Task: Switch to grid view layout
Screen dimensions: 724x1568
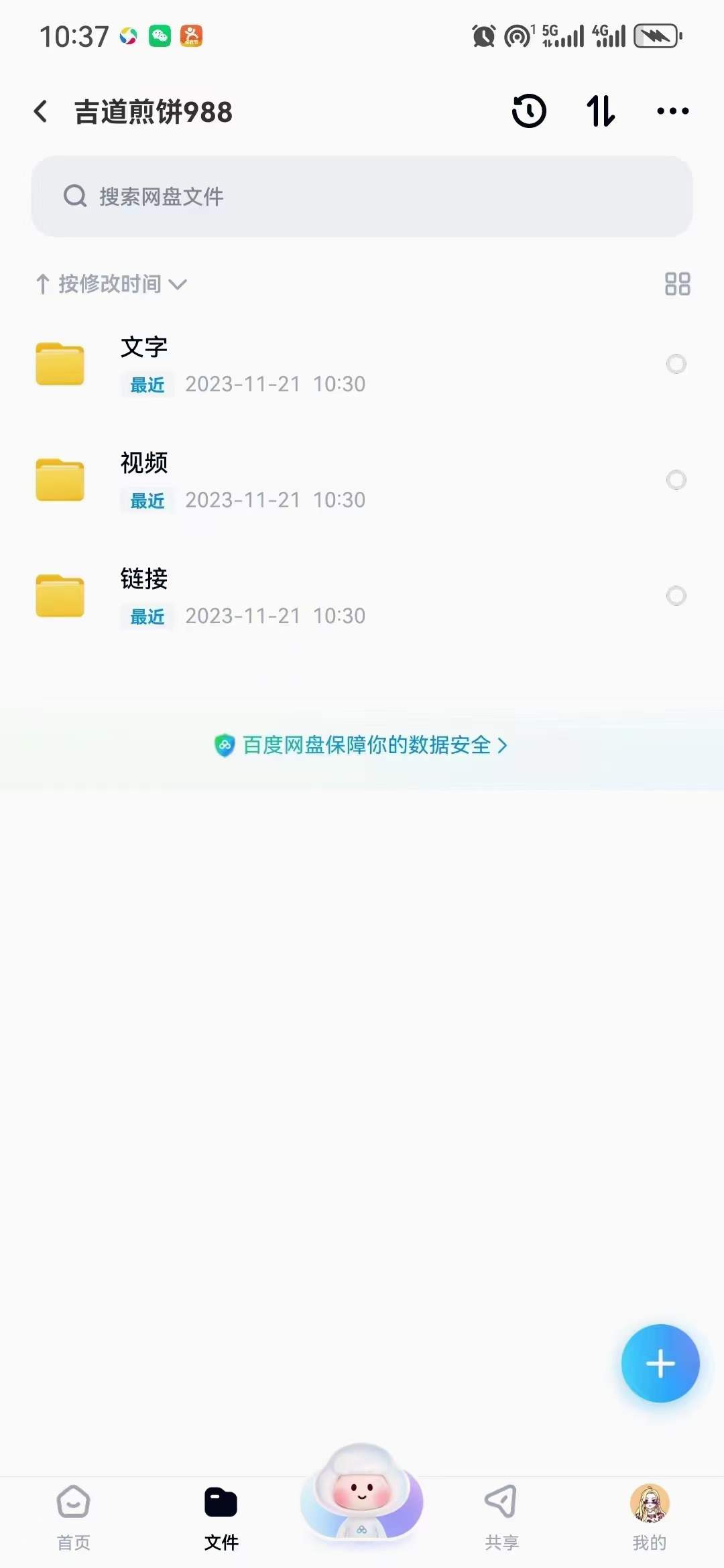Action: tap(677, 285)
